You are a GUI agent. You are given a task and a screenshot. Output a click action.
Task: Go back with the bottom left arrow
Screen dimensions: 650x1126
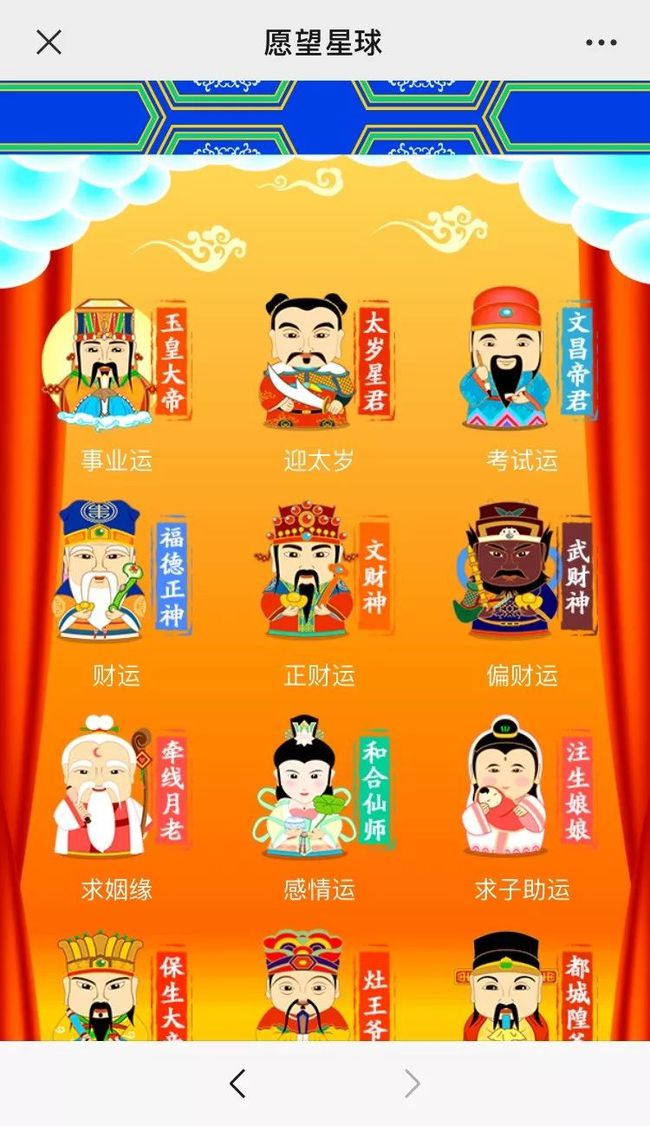(x=238, y=1083)
